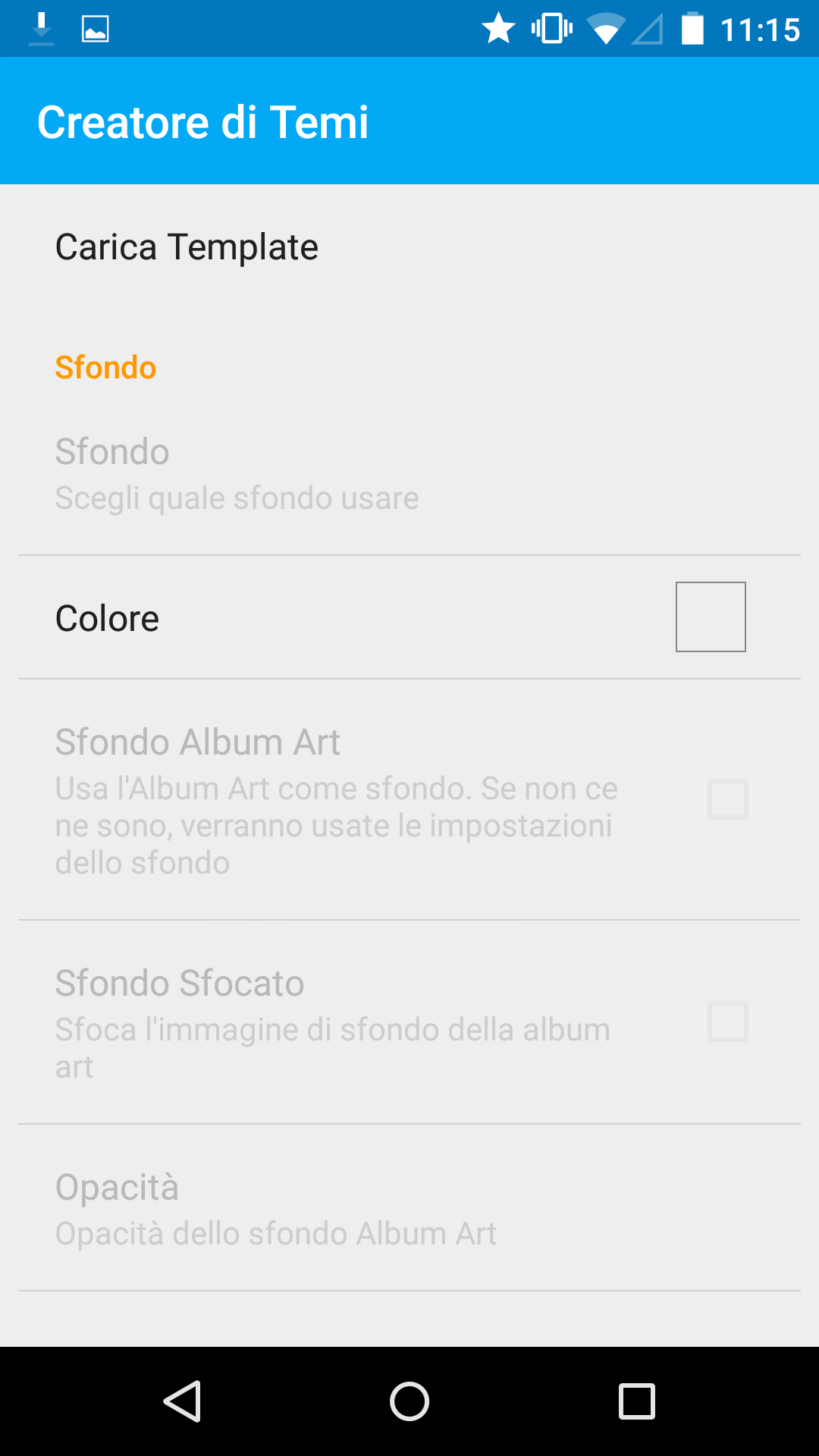Viewport: 819px width, 1456px height.
Task: Open Carica Template option
Action: pyautogui.click(x=409, y=247)
